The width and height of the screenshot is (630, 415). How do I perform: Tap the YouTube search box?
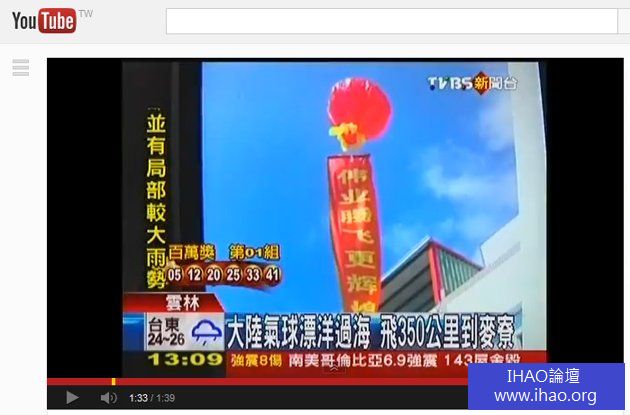point(391,22)
